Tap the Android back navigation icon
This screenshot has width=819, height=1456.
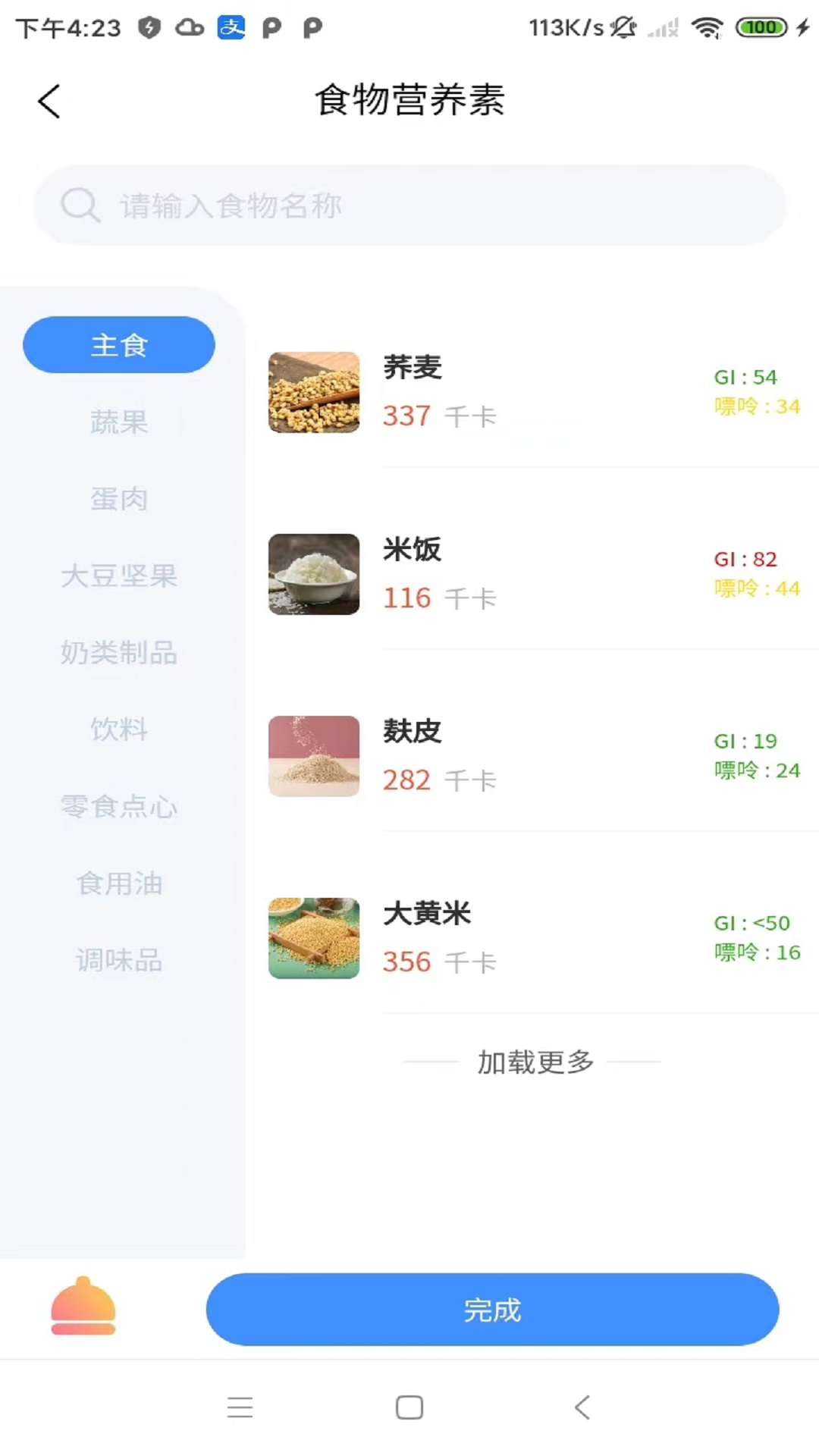582,1407
